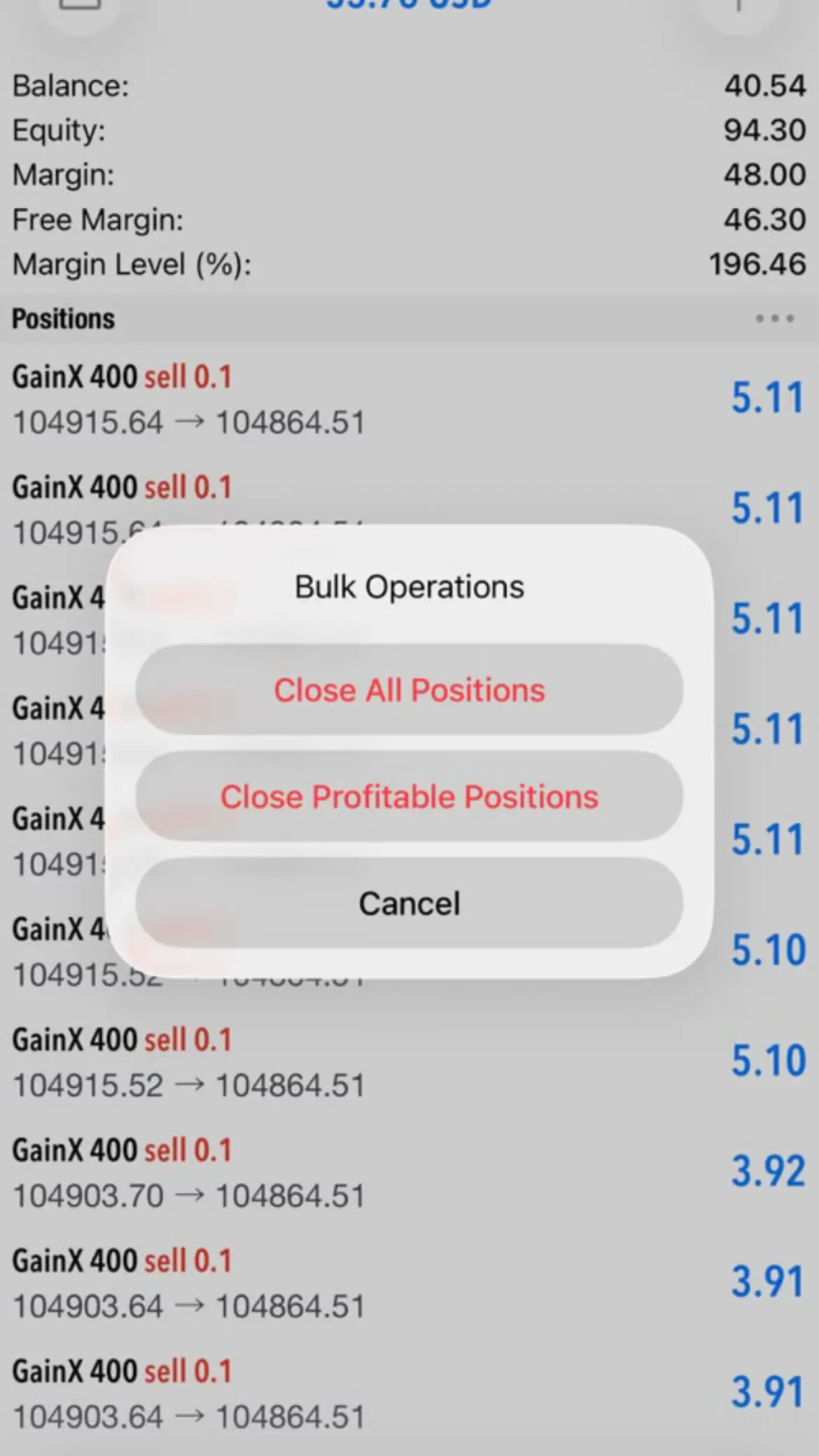Select Close Profitable Positions
819x1456 pixels.
pyautogui.click(x=409, y=797)
